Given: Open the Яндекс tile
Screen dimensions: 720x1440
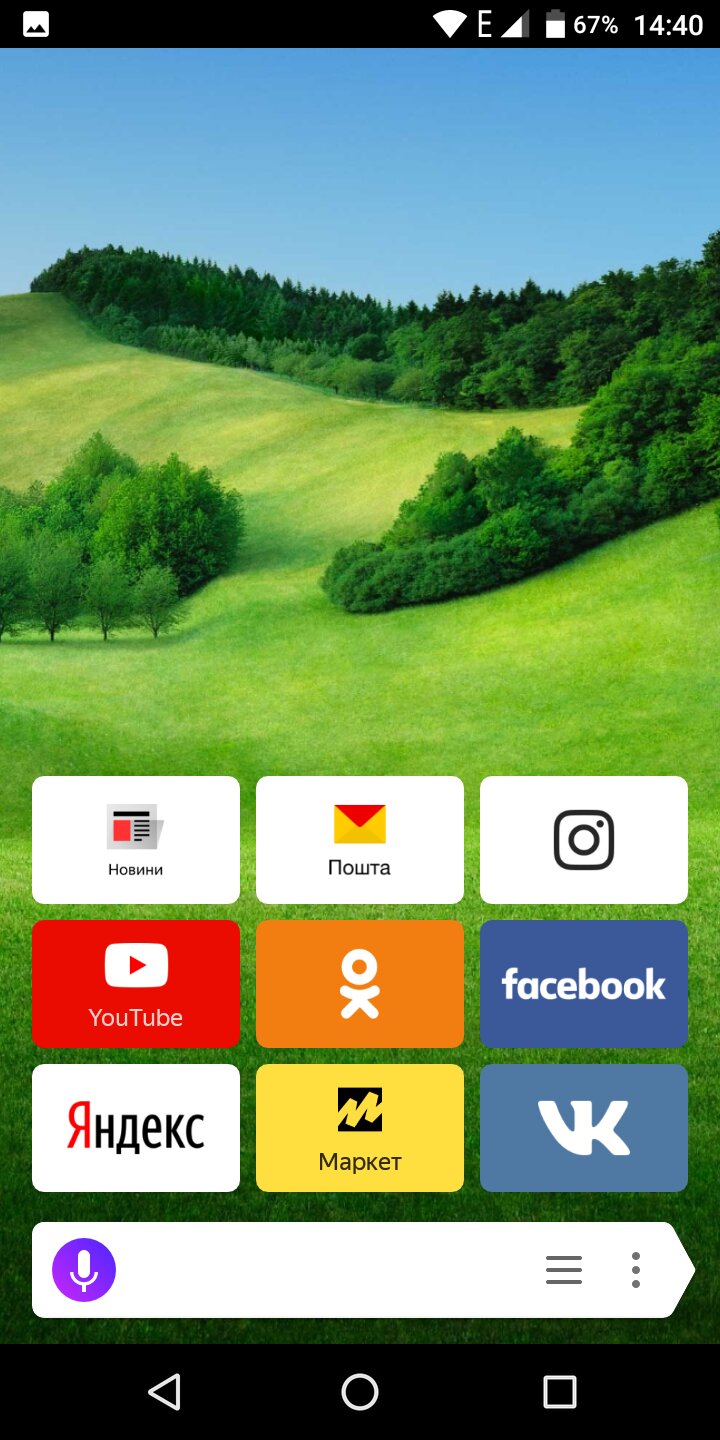Looking at the screenshot, I should [136, 1128].
